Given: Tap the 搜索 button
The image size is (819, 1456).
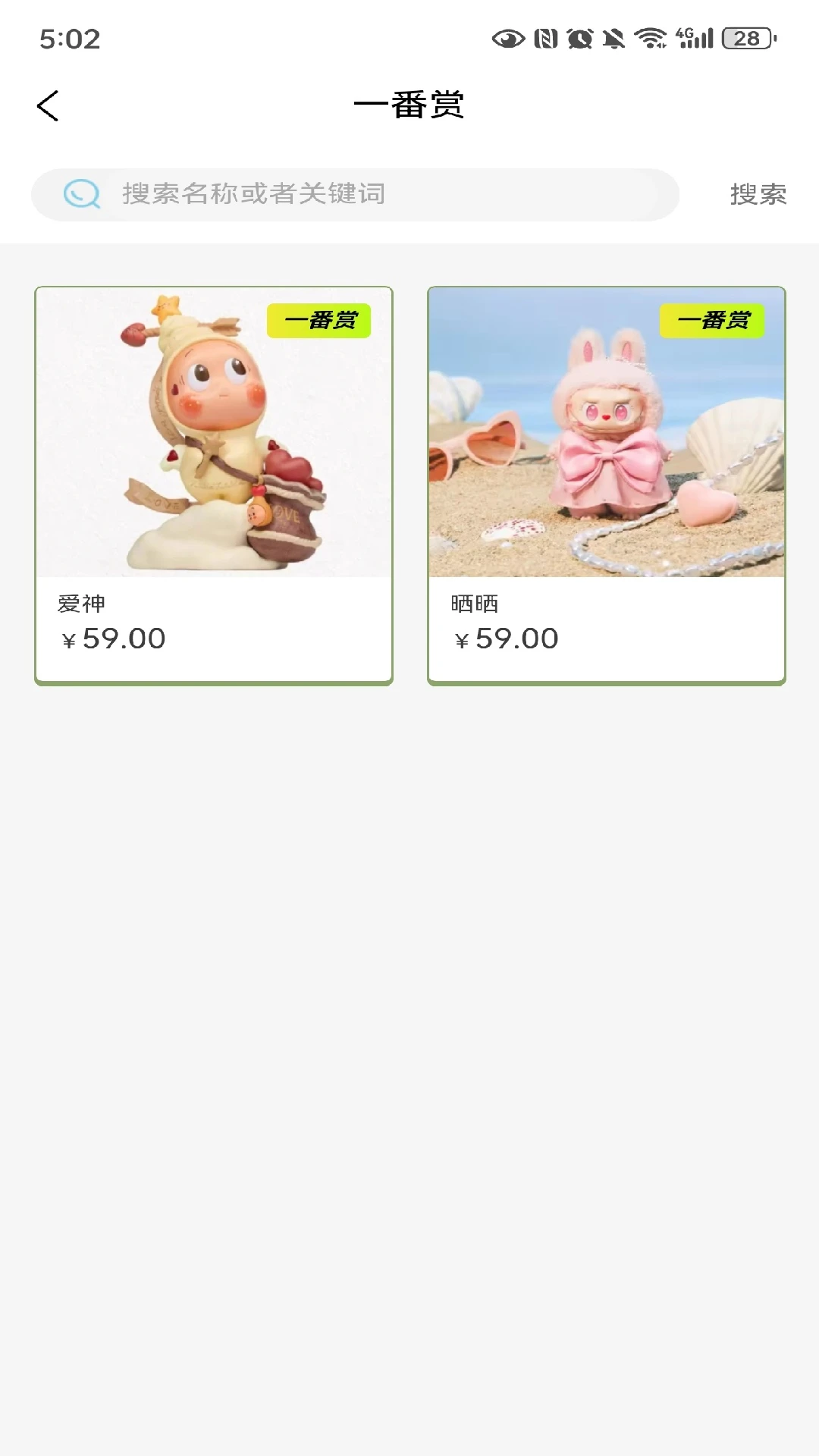Looking at the screenshot, I should tap(758, 195).
